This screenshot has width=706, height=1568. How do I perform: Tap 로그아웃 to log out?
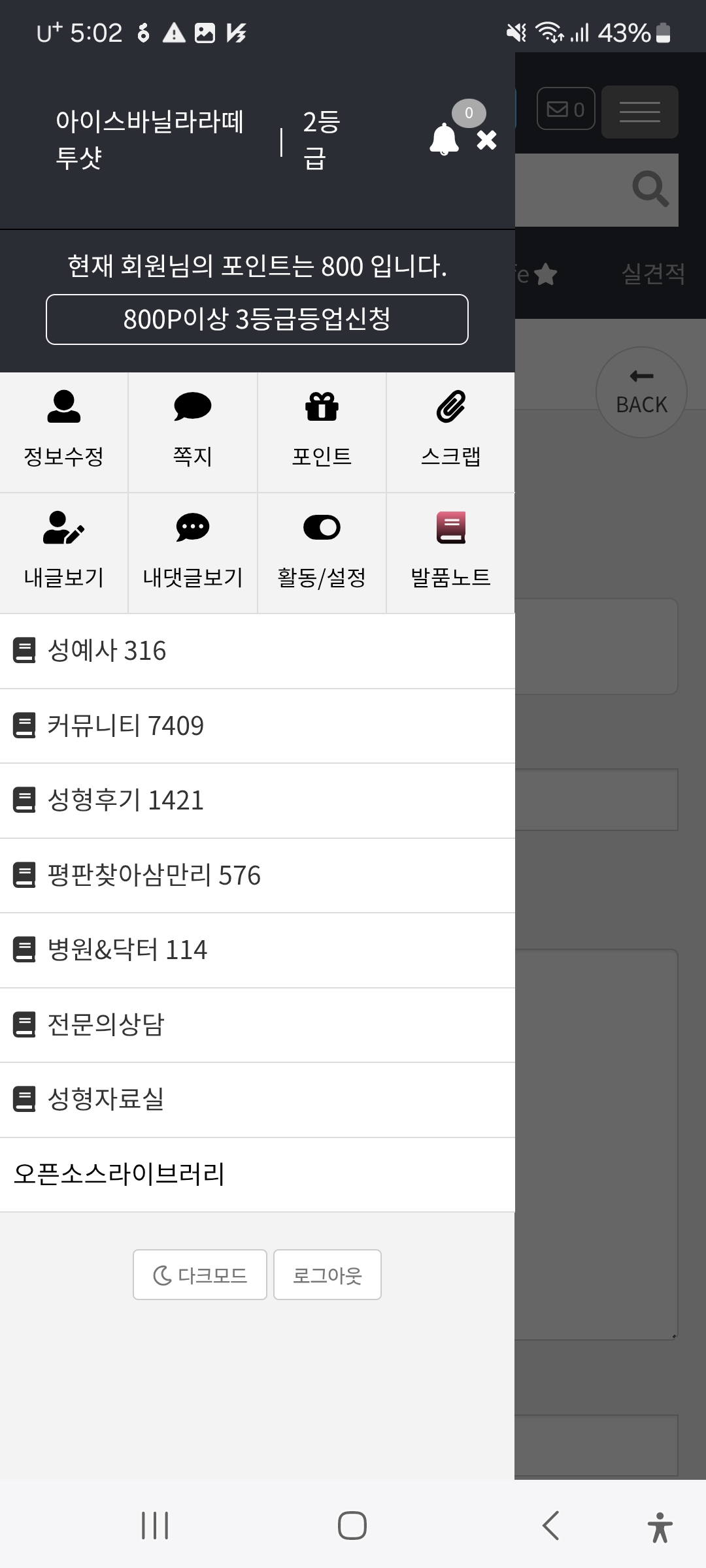tap(327, 1275)
